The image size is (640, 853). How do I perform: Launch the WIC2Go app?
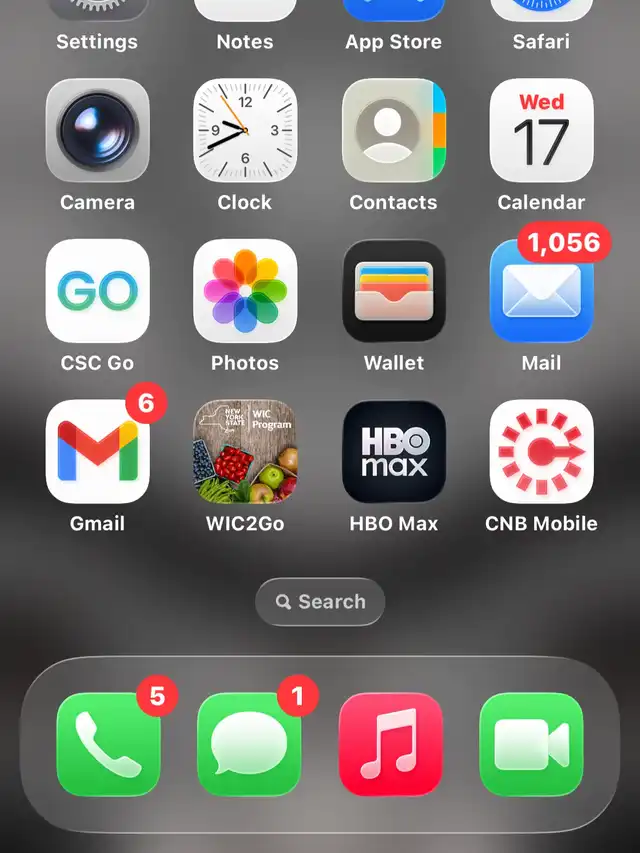[245, 451]
